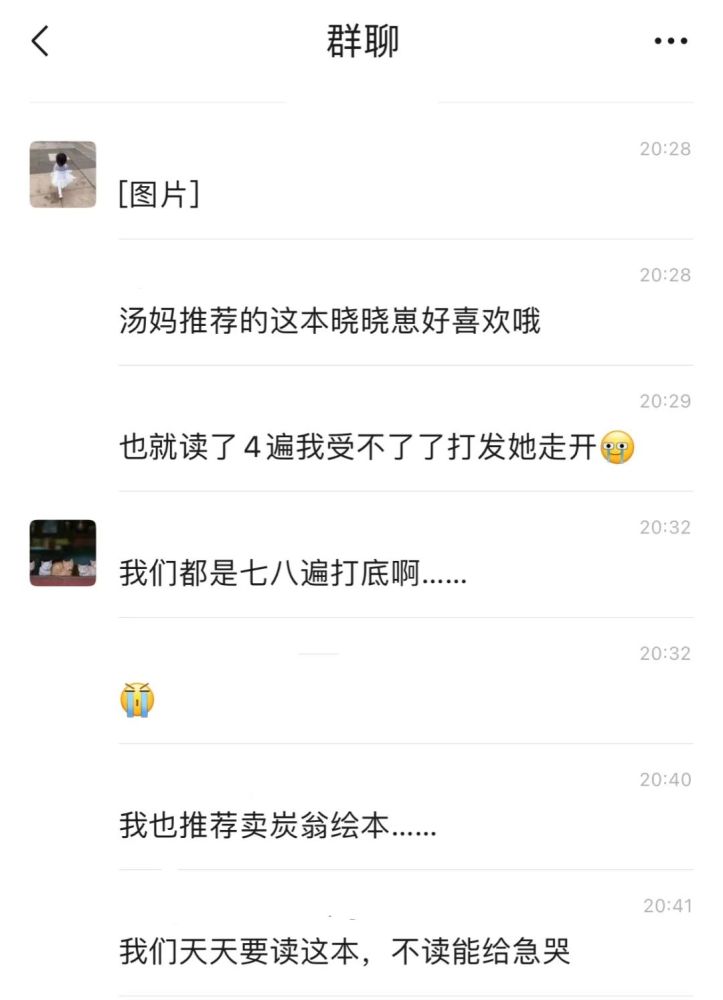Open the [图片] message at 20:28
The height and width of the screenshot is (1000, 723).
point(159,195)
